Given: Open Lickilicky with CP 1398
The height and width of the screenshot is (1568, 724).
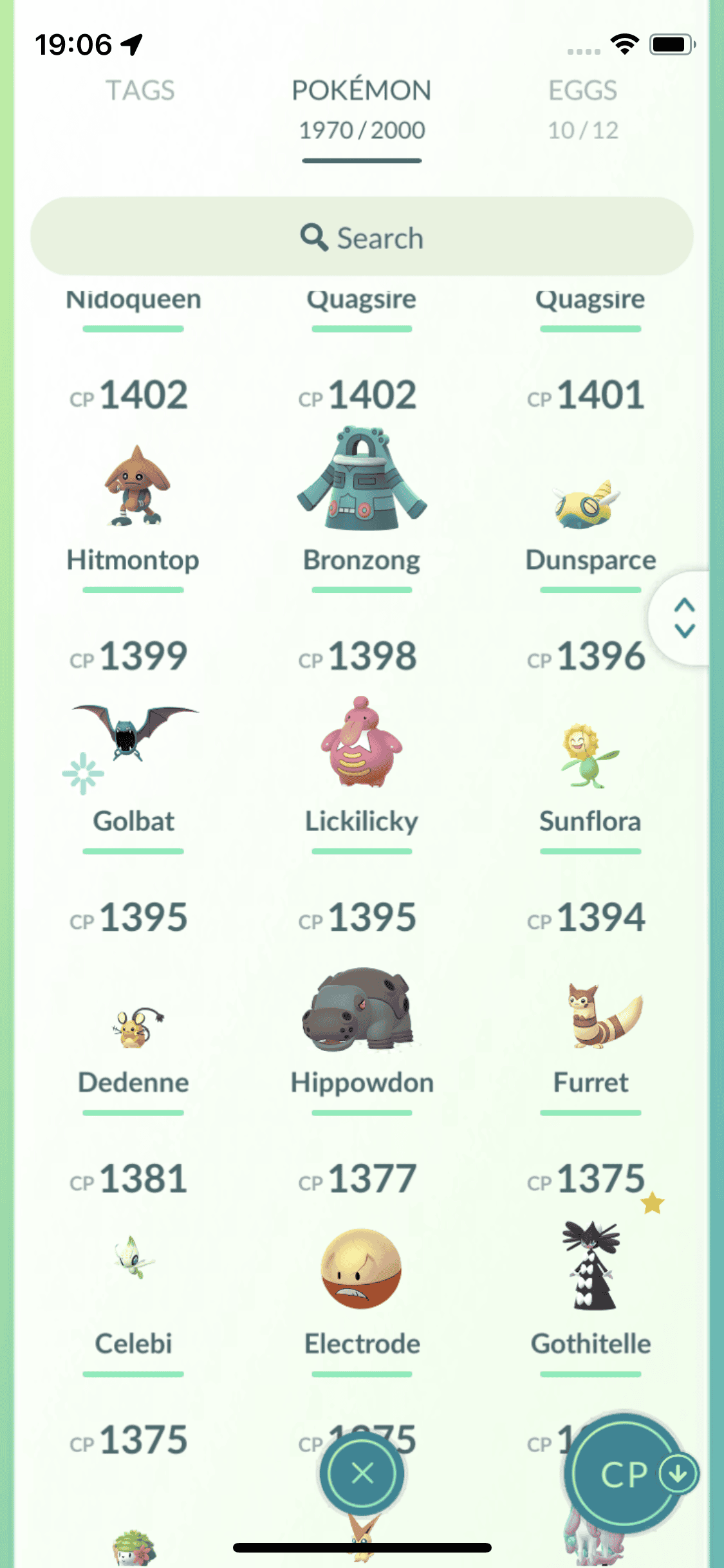Looking at the screenshot, I should tap(362, 743).
